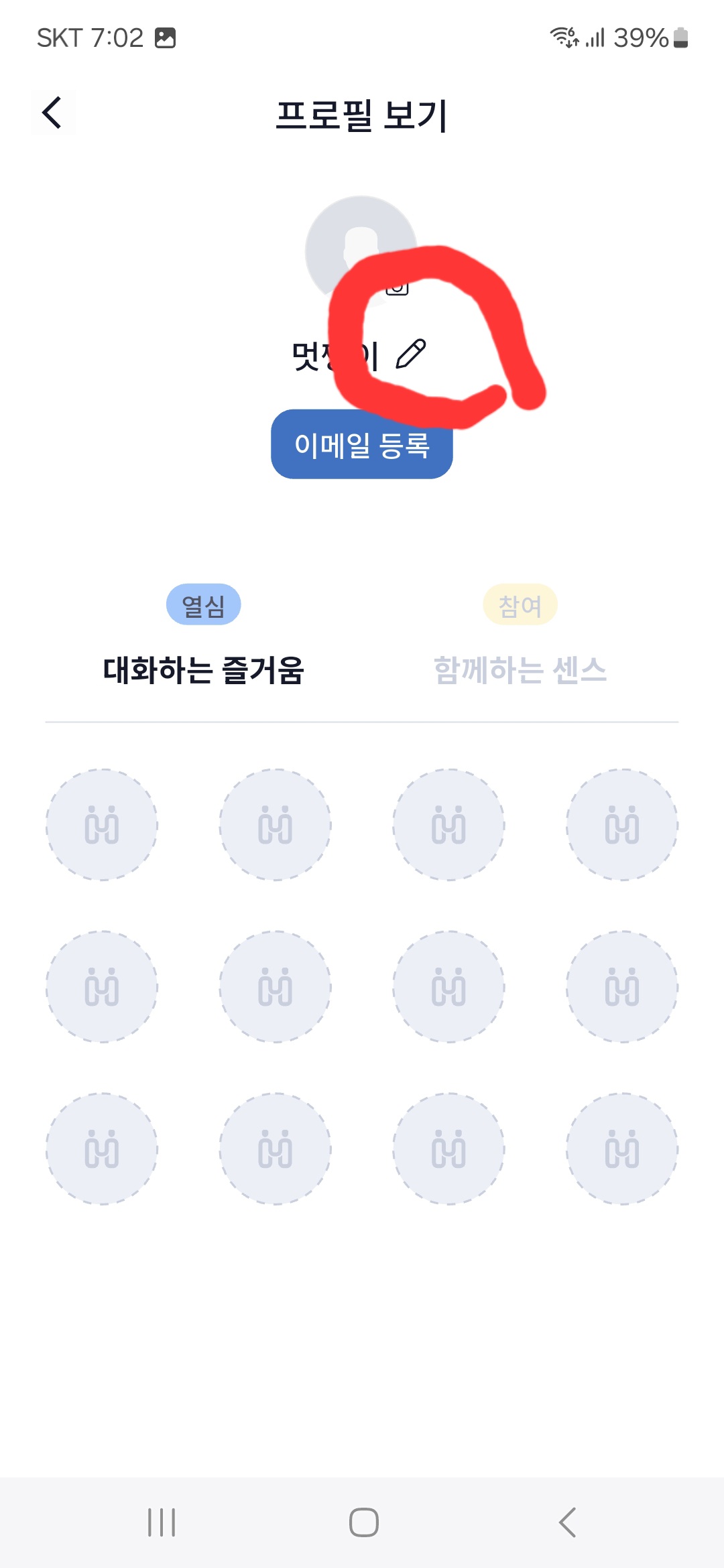Open recent apps from the navigation bar
This screenshot has height=1568, width=724.
[x=162, y=1522]
